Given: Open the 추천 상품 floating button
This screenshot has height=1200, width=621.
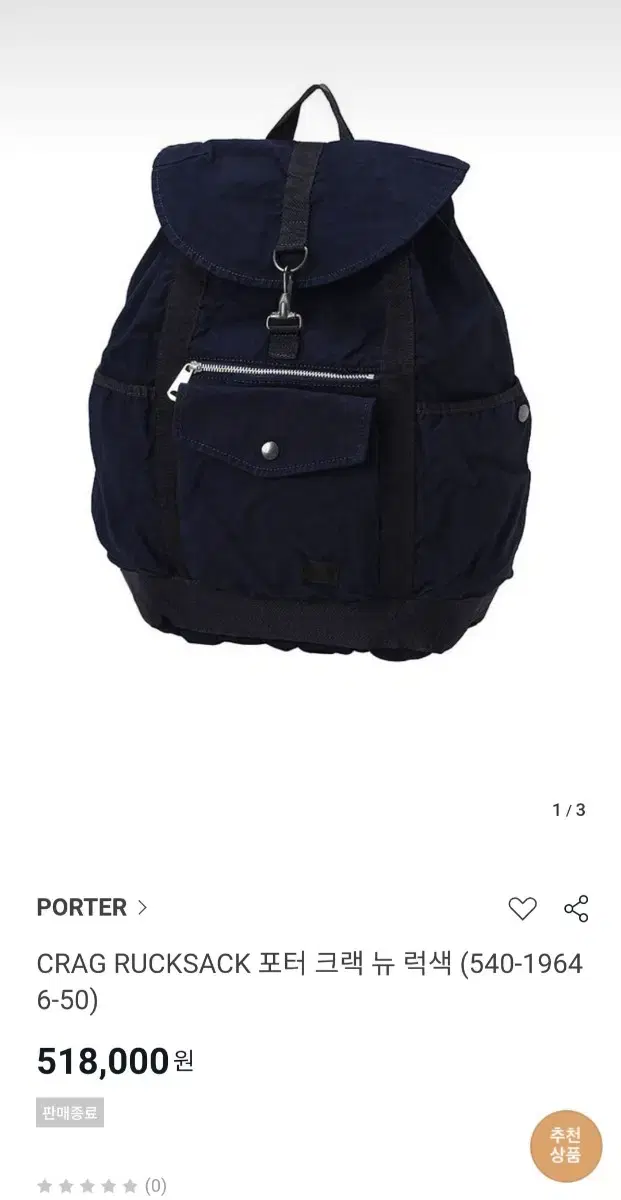Looking at the screenshot, I should pyautogui.click(x=566, y=1146).
